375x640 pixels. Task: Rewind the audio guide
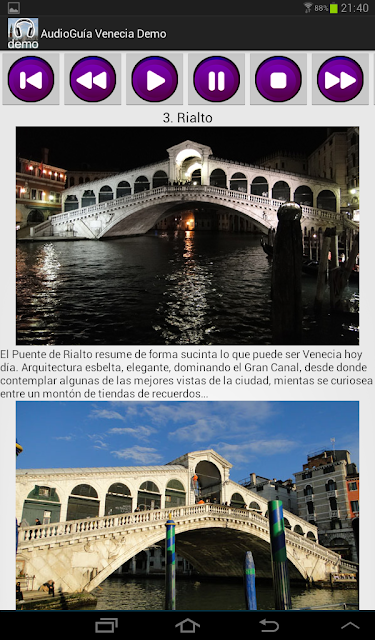[x=93, y=79]
